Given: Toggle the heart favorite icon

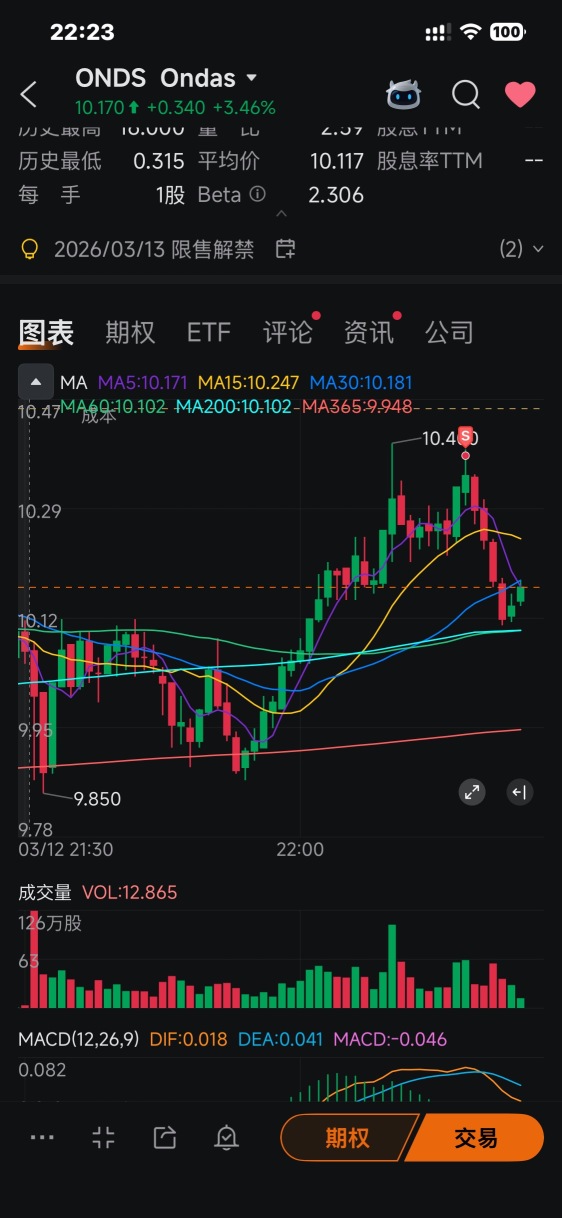Looking at the screenshot, I should pos(520,94).
